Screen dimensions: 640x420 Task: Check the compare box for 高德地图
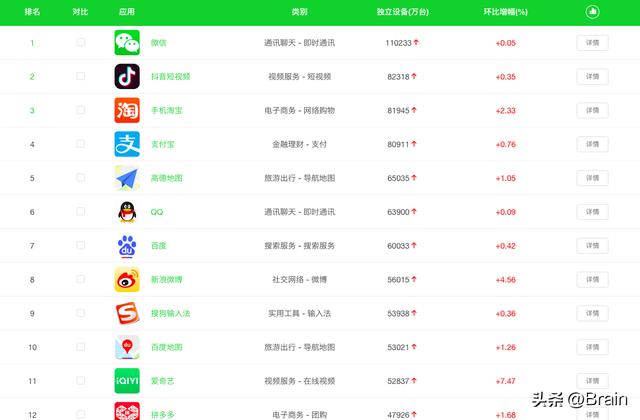81,179
